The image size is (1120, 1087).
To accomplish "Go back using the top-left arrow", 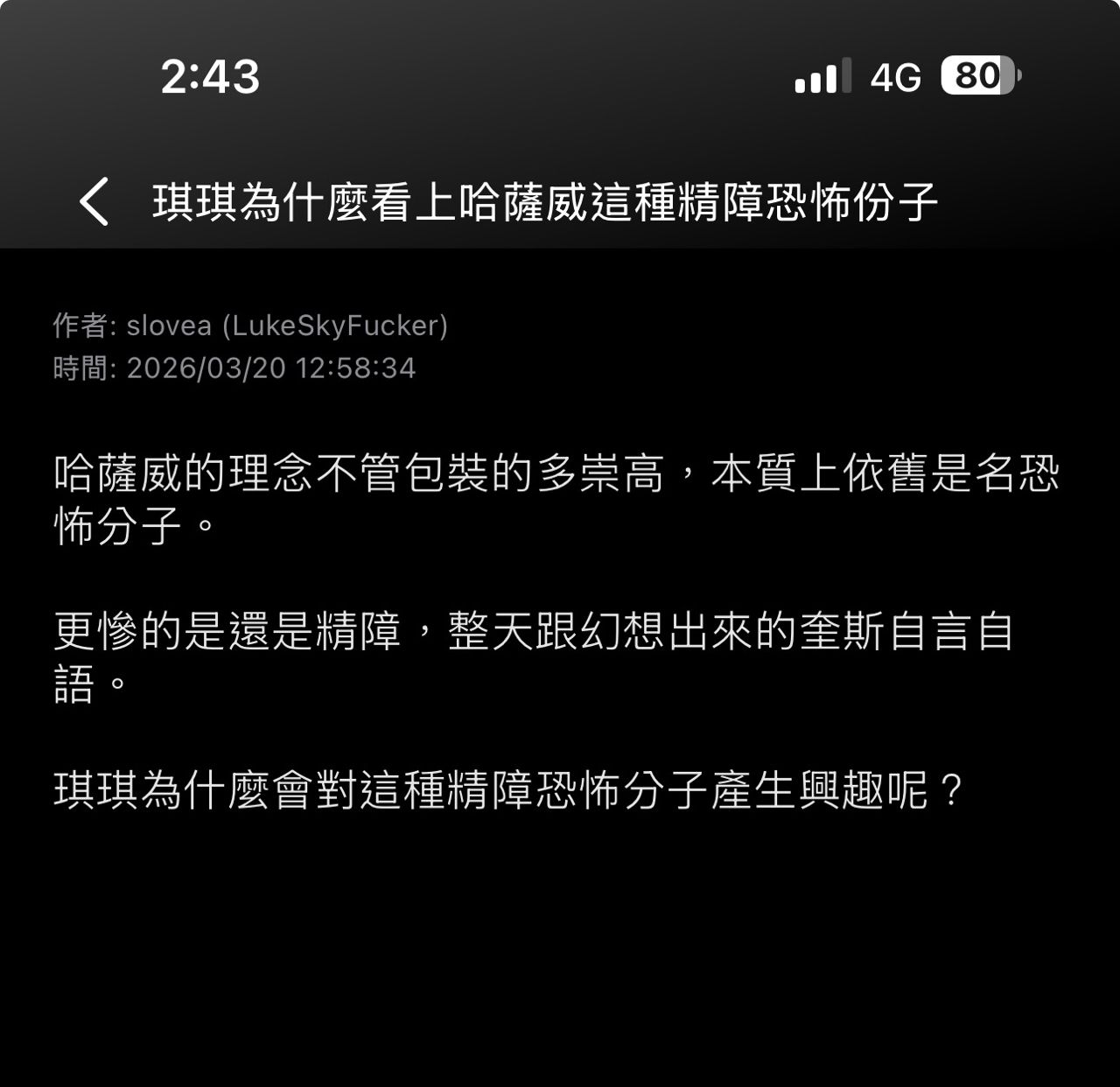I will pyautogui.click(x=94, y=201).
